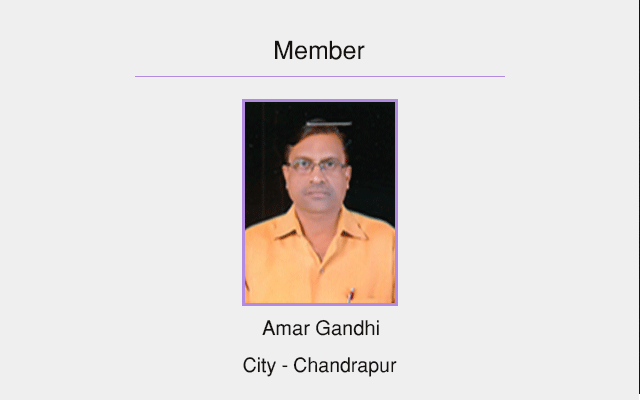The height and width of the screenshot is (400, 640).
Task: Open Amar Gandhi's member photo
Action: [320, 202]
